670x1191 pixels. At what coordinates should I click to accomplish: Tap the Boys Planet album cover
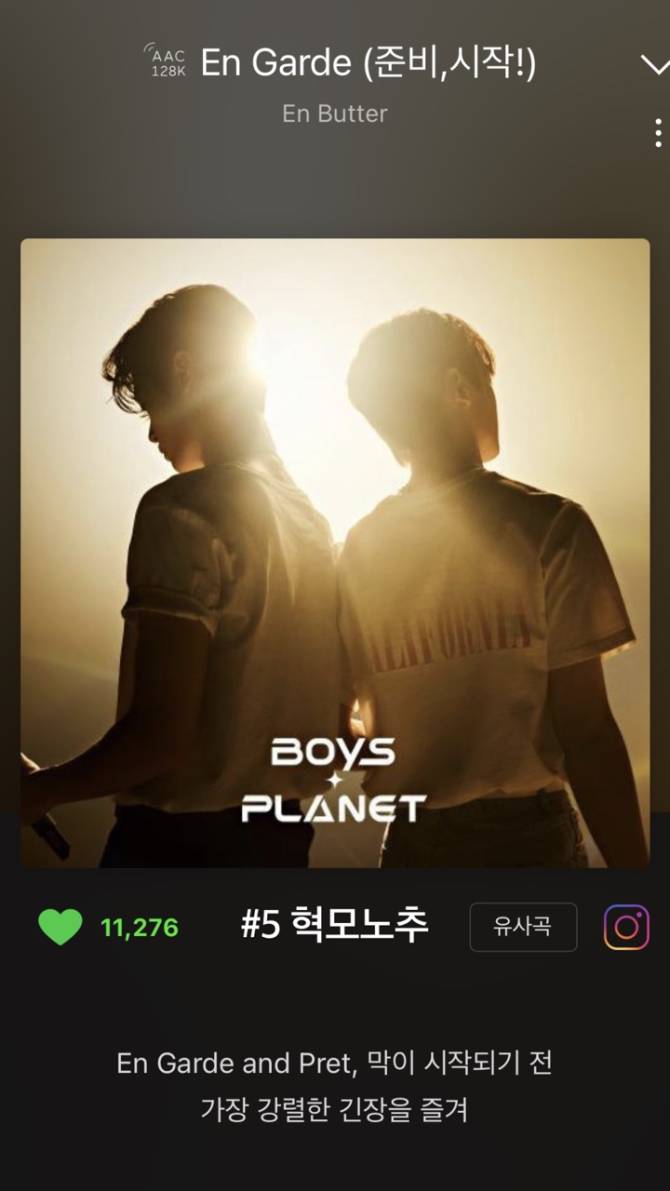pos(334,553)
